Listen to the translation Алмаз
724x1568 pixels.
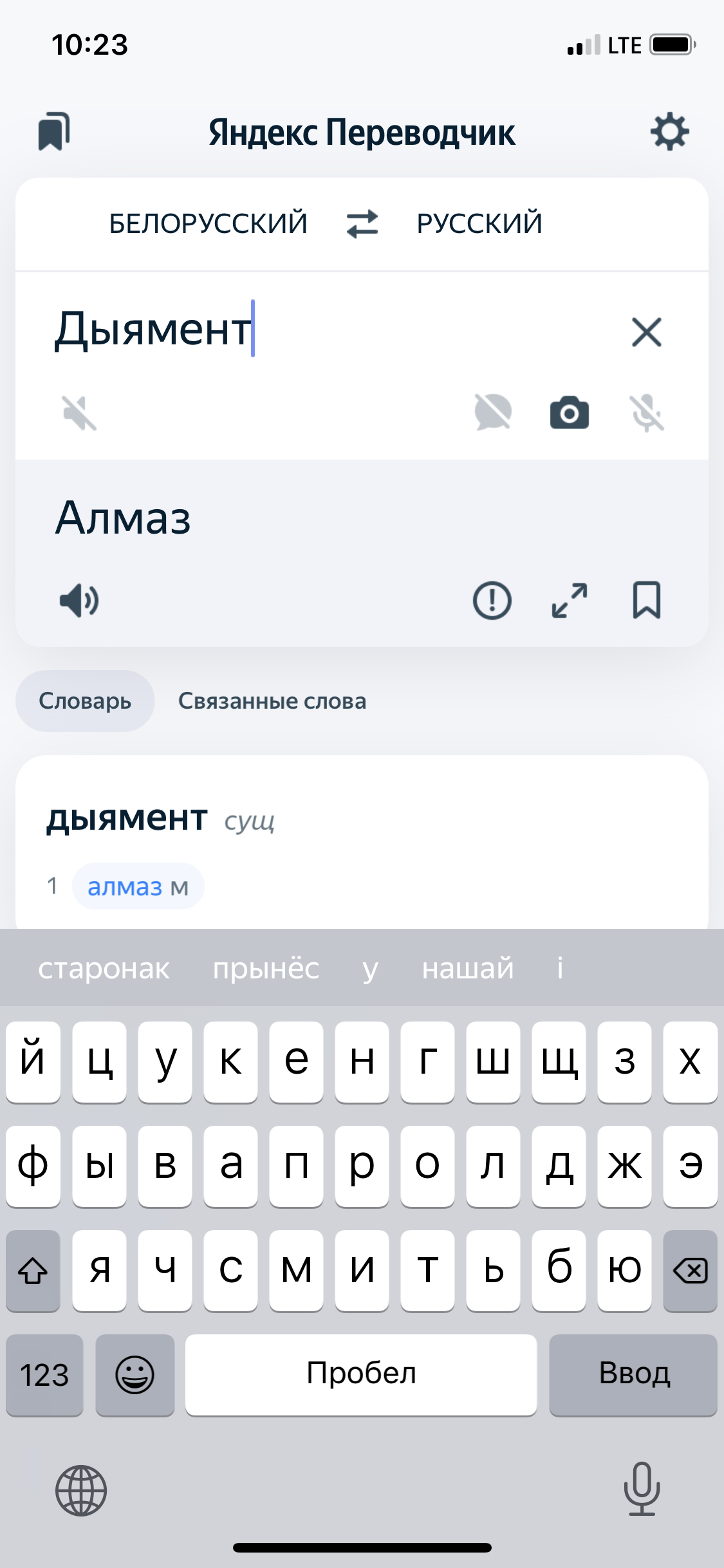tap(79, 601)
